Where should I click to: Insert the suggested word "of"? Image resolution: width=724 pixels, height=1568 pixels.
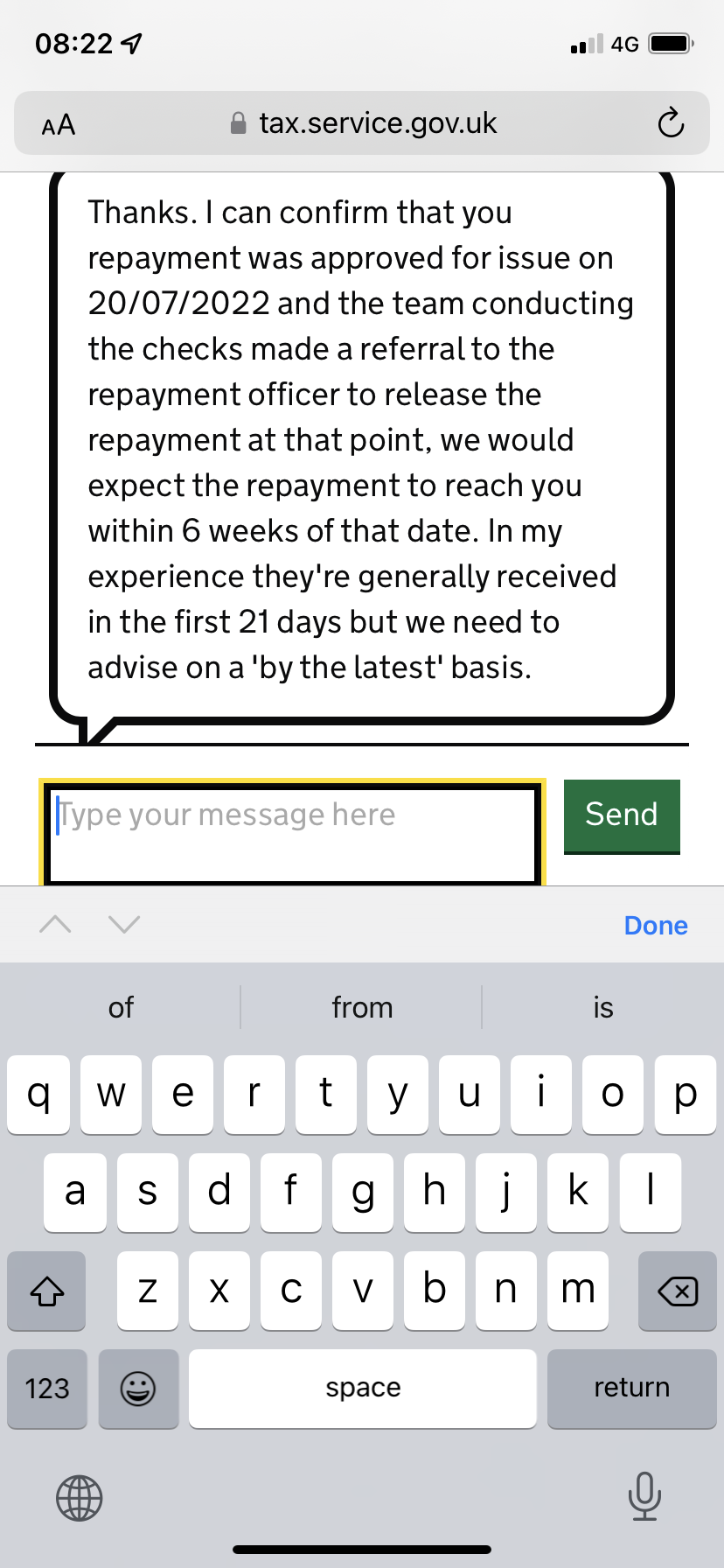[121, 1007]
